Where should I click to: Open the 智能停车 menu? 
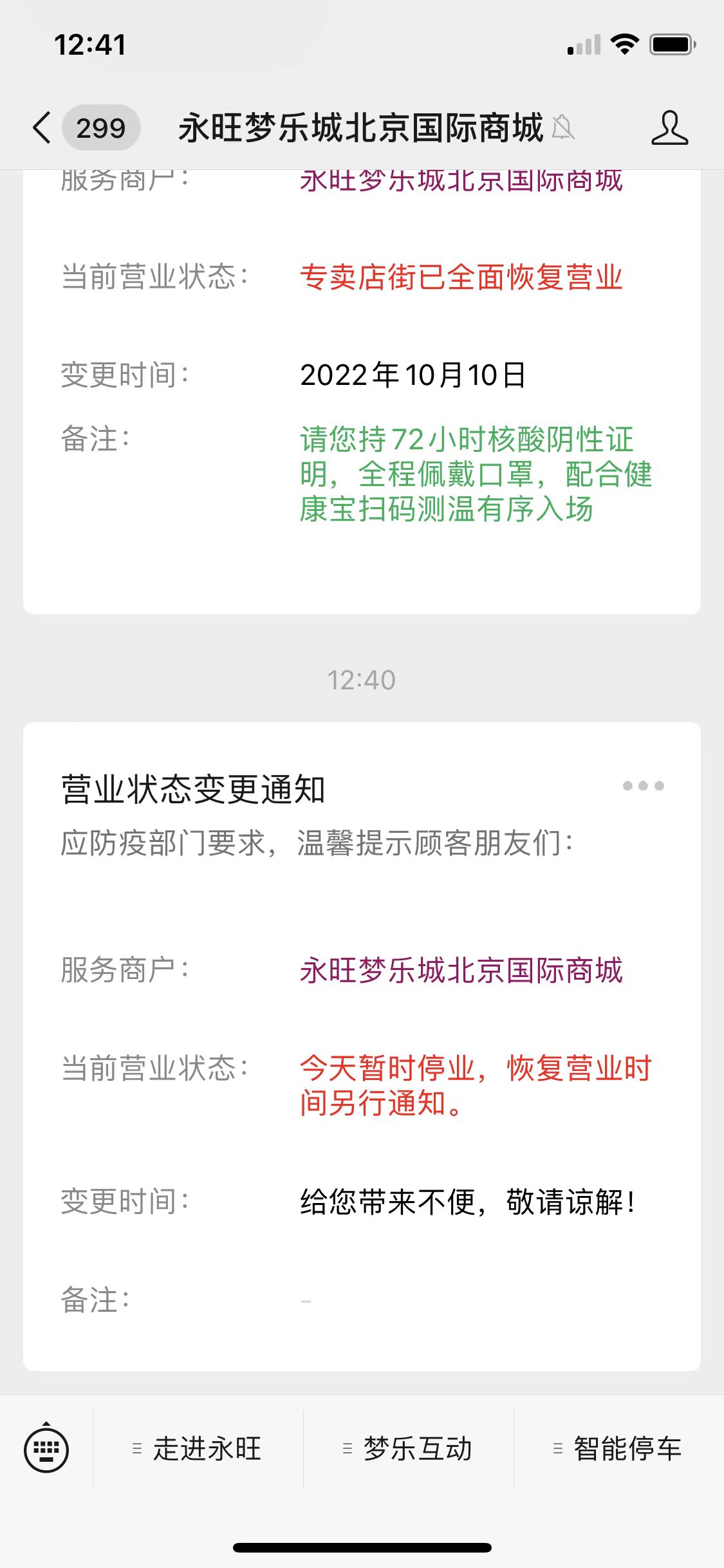point(619,1449)
